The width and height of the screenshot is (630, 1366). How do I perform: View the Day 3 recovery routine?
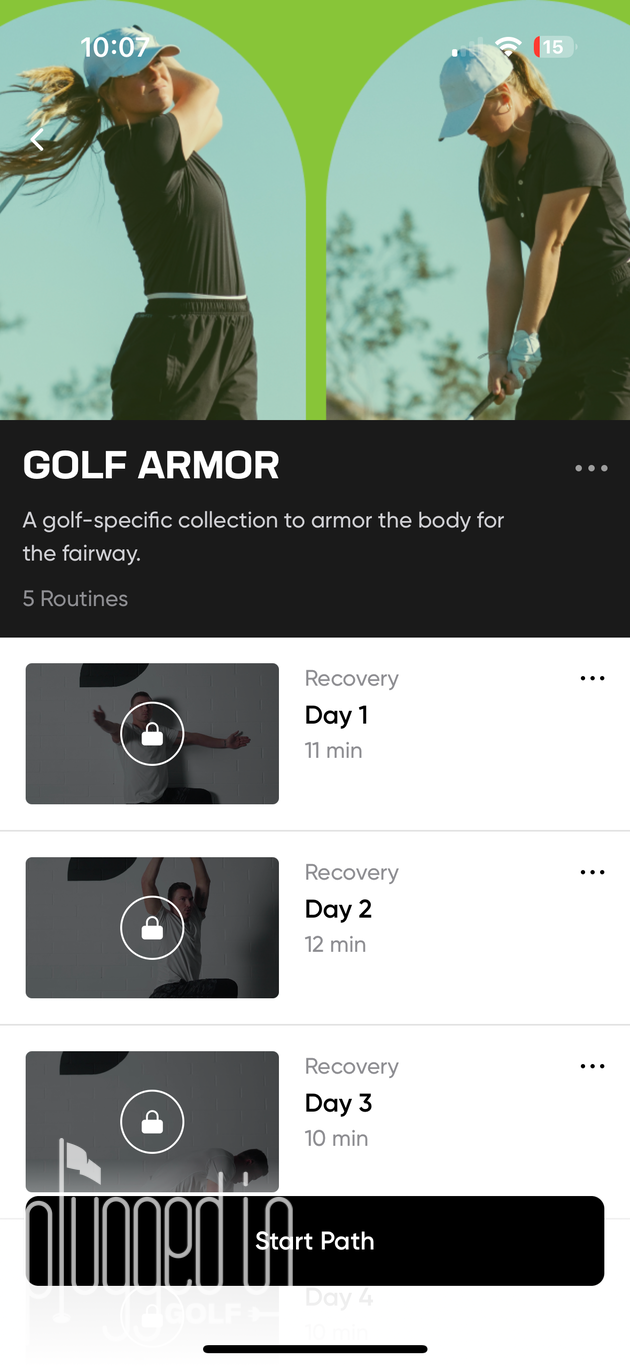[x=338, y=1103]
